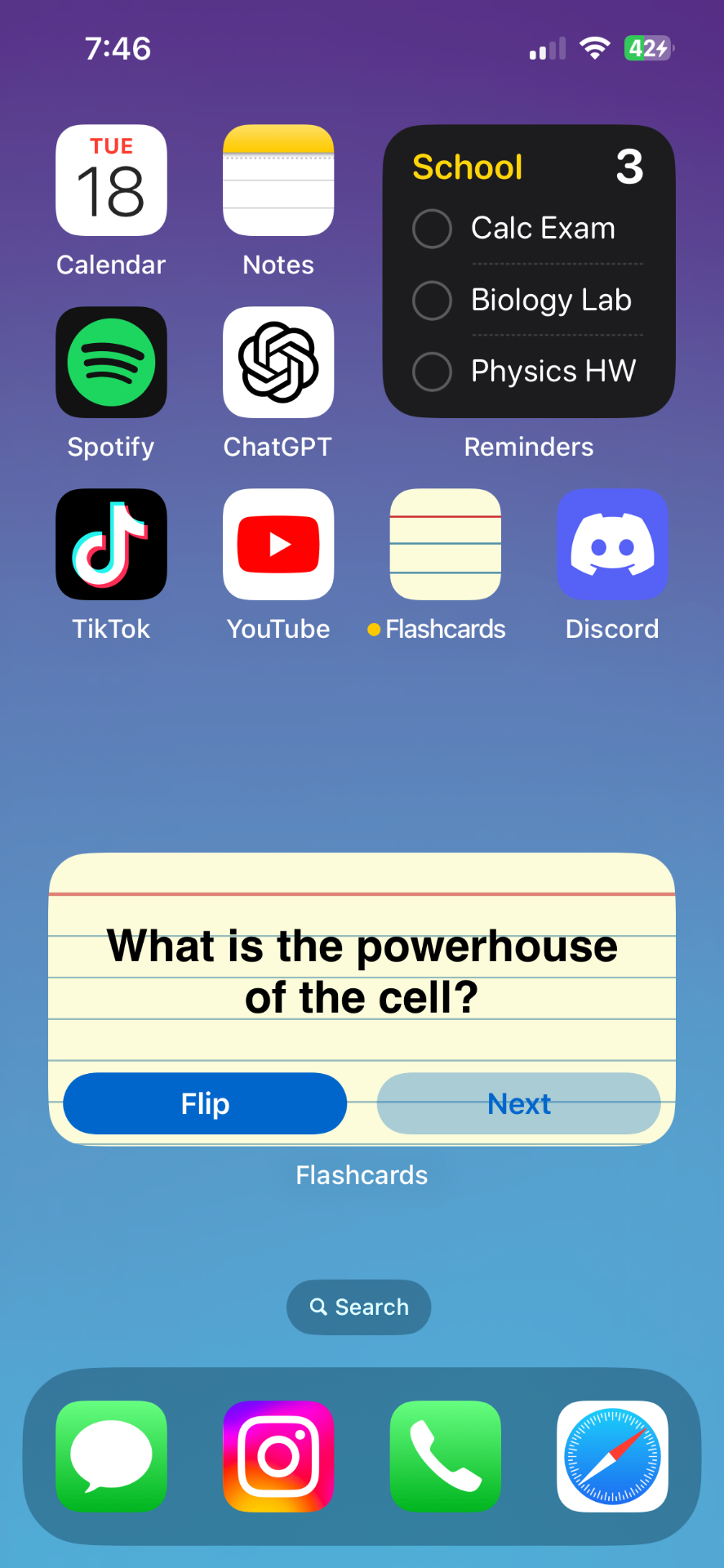Launch the YouTube app
724x1568 pixels.
click(x=278, y=544)
